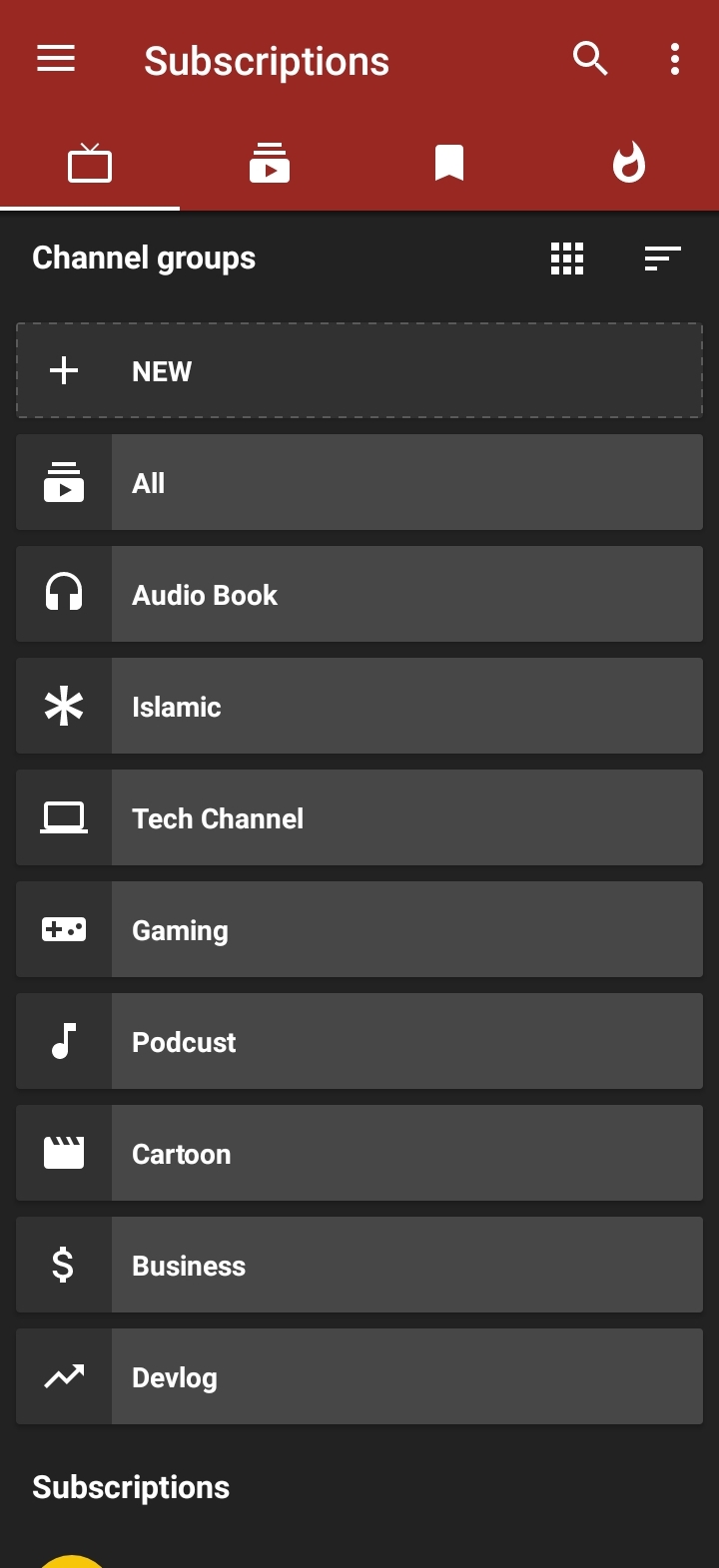Switch to the Bookmarked playlists tab
719x1568 pixels.
click(x=449, y=163)
